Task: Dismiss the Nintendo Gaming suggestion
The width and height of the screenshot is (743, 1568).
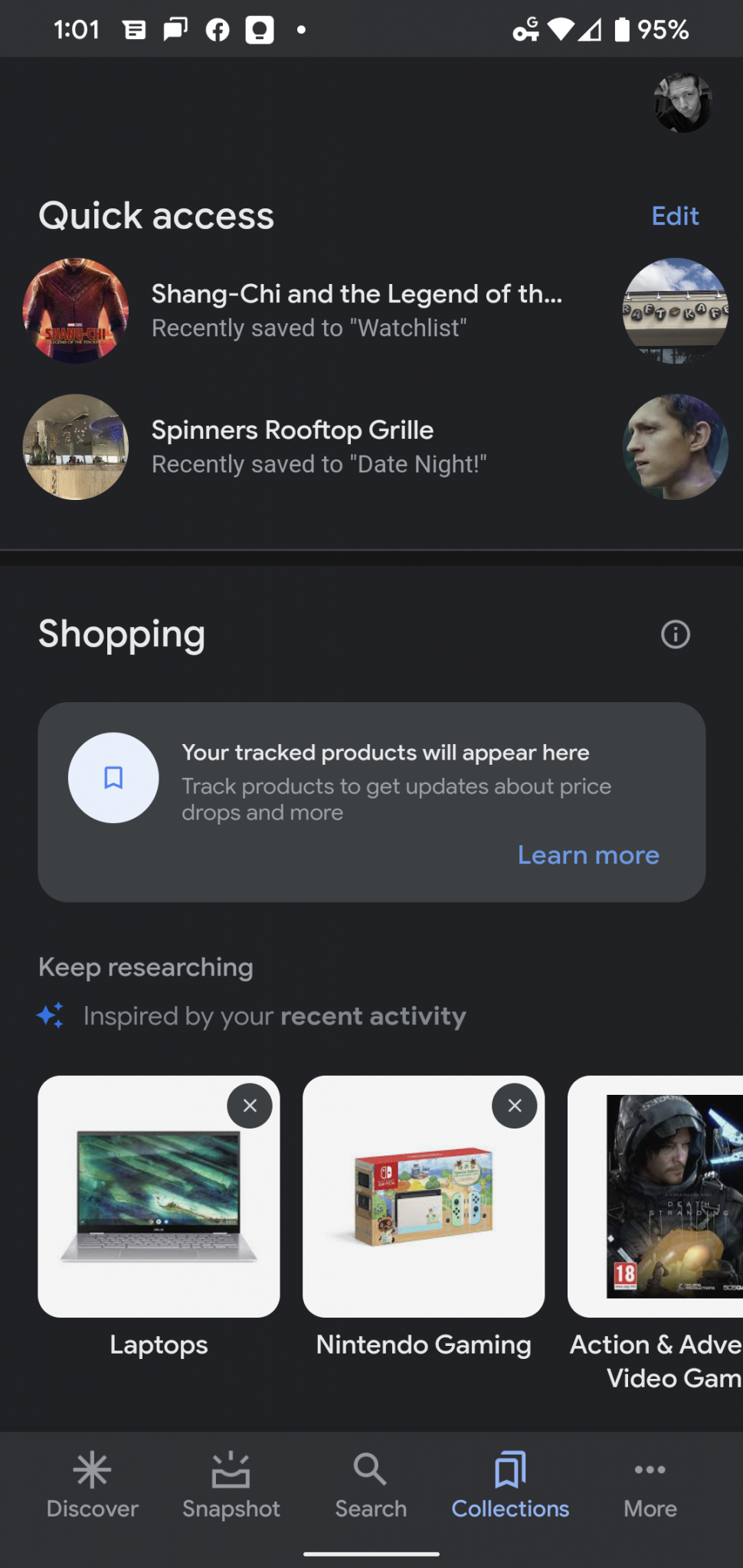Action: (x=514, y=1106)
